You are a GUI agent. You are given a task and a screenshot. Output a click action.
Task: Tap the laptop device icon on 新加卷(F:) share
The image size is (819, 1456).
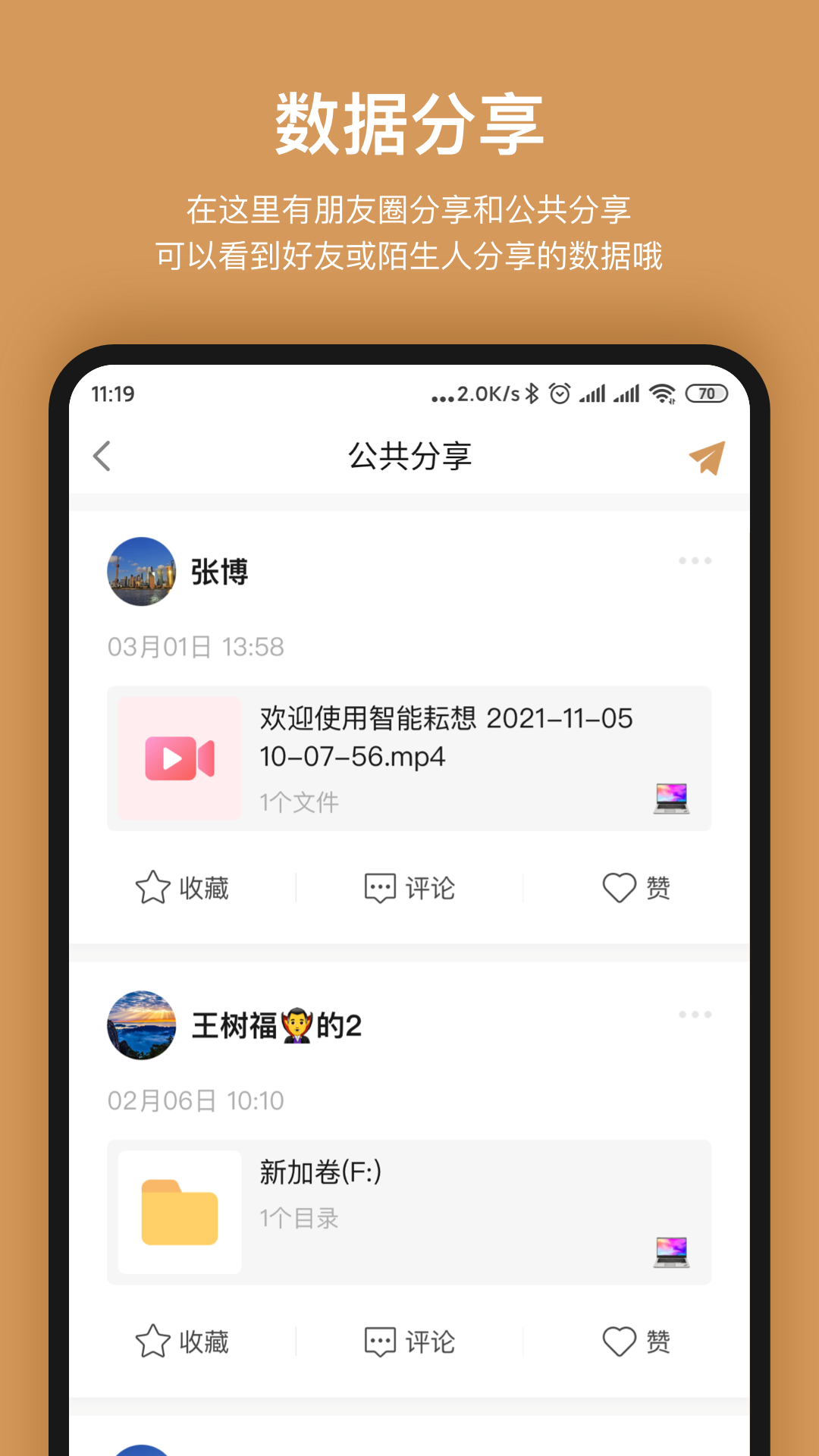[670, 1251]
